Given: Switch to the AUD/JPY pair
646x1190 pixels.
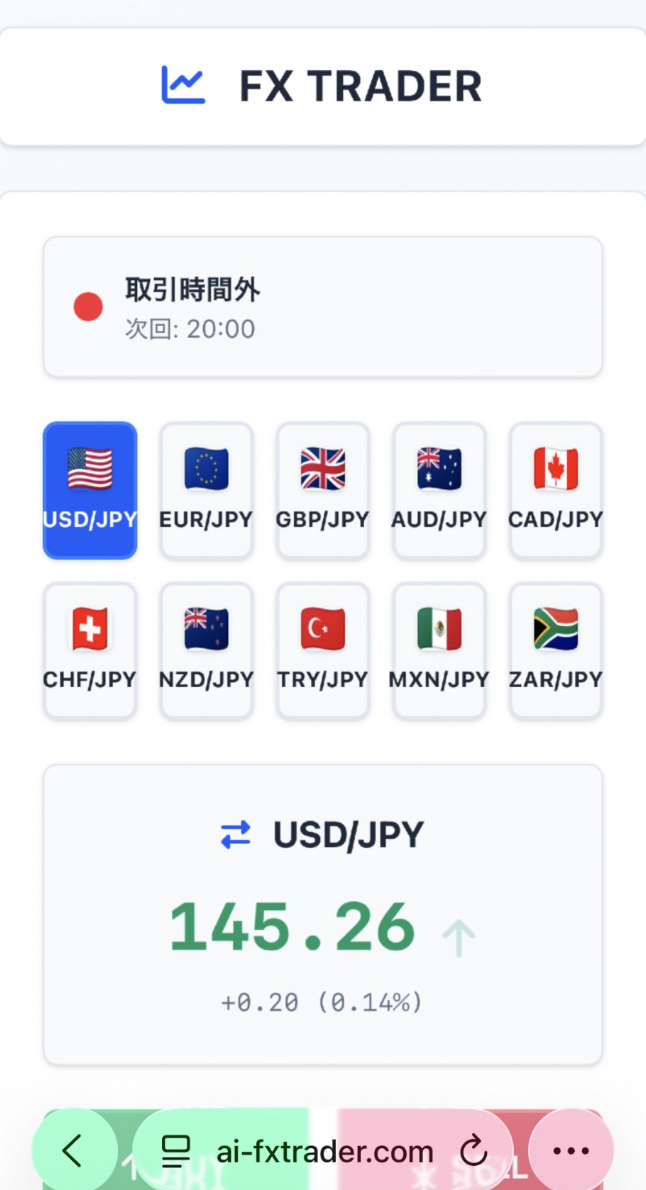Looking at the screenshot, I should point(439,490).
